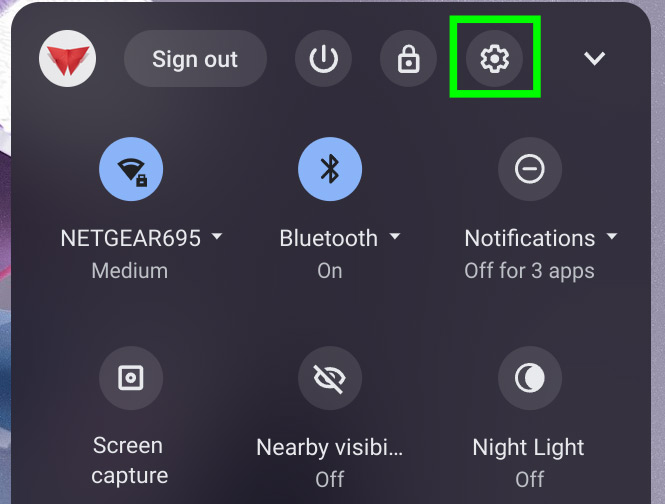
Task: Tap the Sign out button
Action: click(x=195, y=59)
